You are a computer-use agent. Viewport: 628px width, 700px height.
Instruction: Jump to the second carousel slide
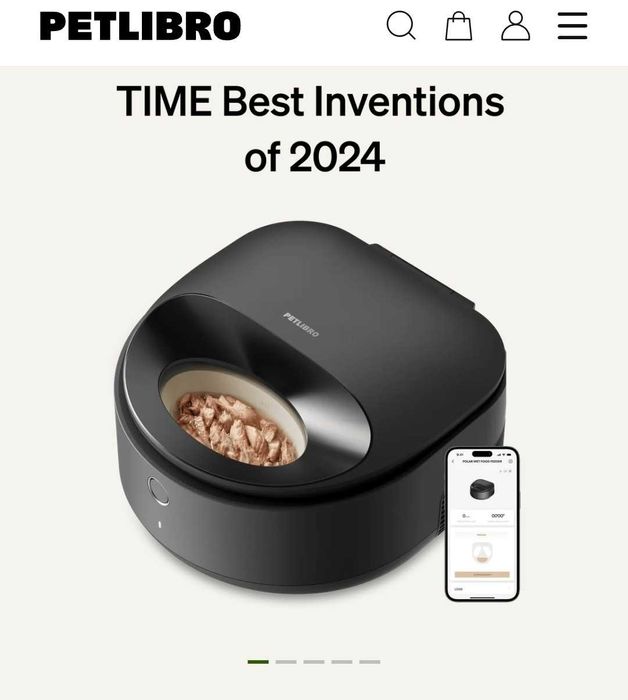(286, 662)
